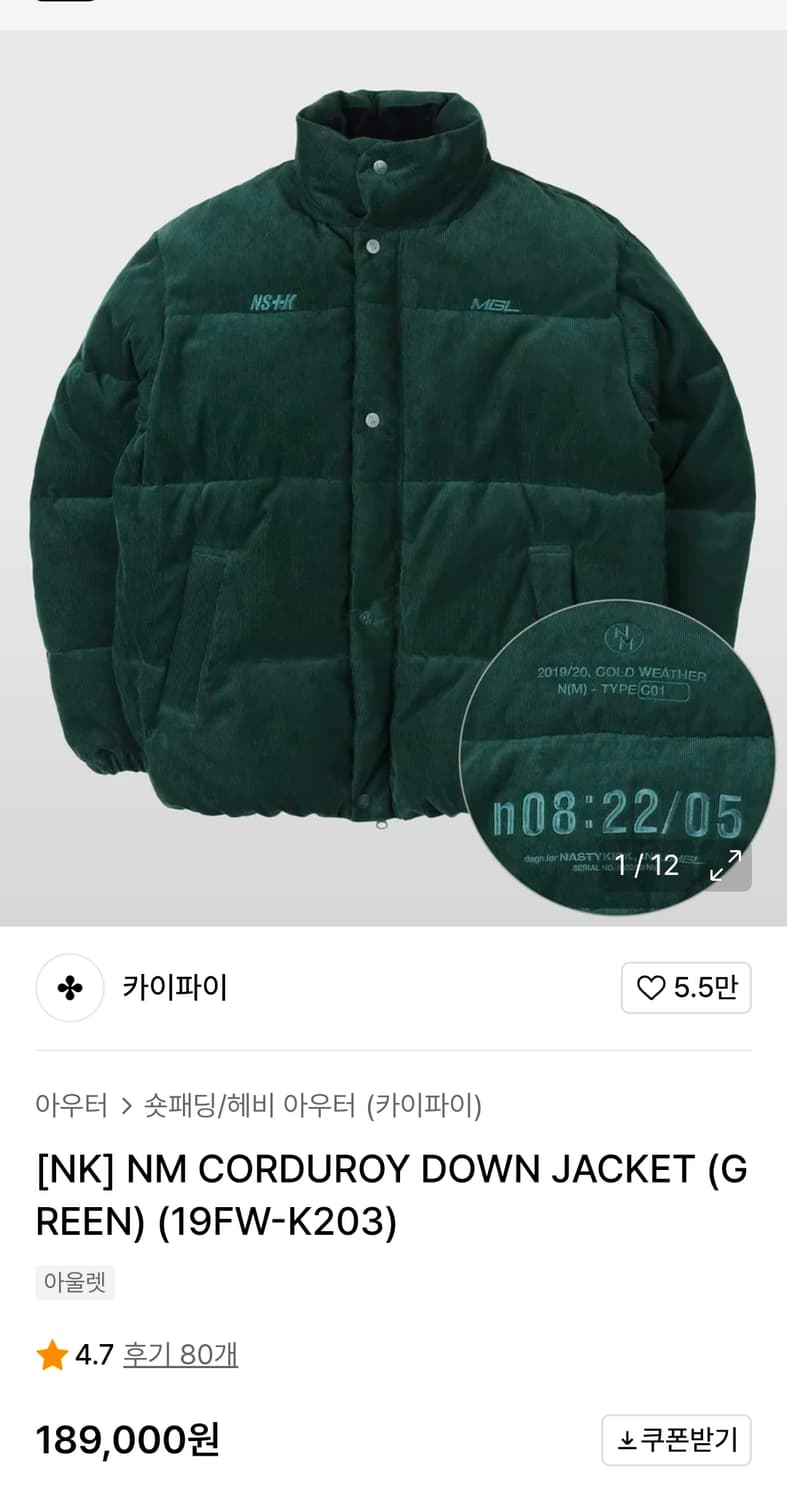
Task: Tap the 쿠폰받기 coupon button
Action: click(x=674, y=1439)
